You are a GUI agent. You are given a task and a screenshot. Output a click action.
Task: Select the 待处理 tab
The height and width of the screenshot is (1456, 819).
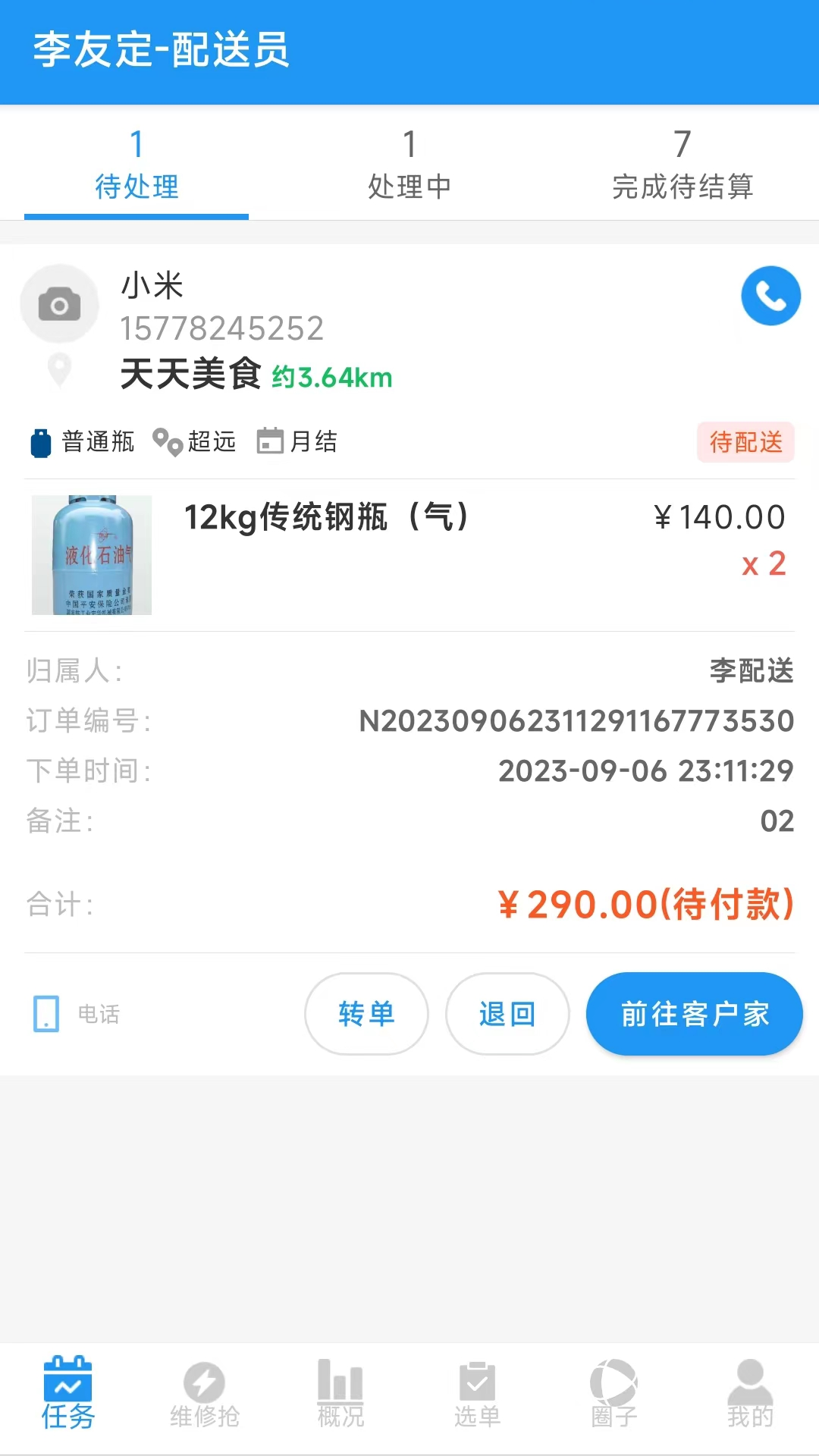point(136,165)
